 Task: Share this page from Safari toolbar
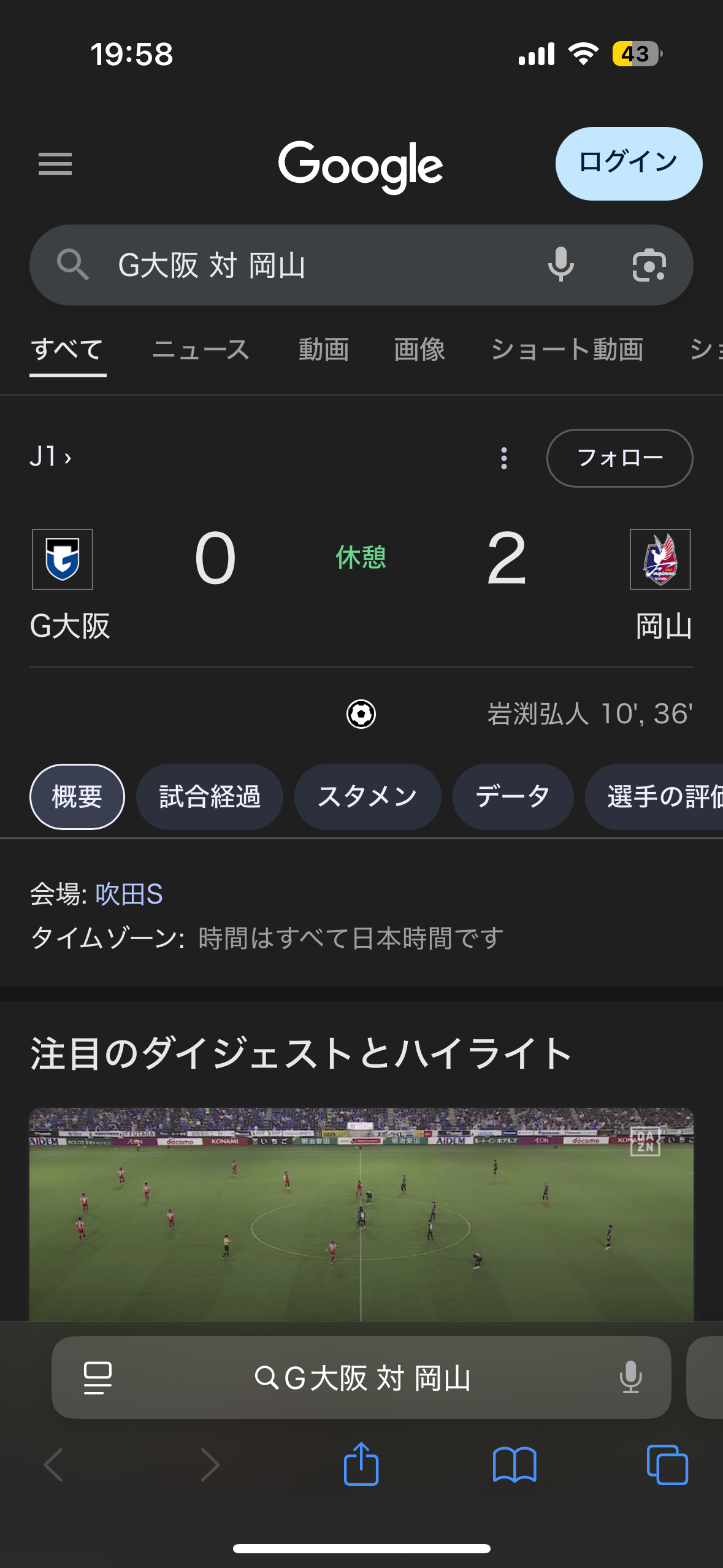click(x=361, y=1464)
